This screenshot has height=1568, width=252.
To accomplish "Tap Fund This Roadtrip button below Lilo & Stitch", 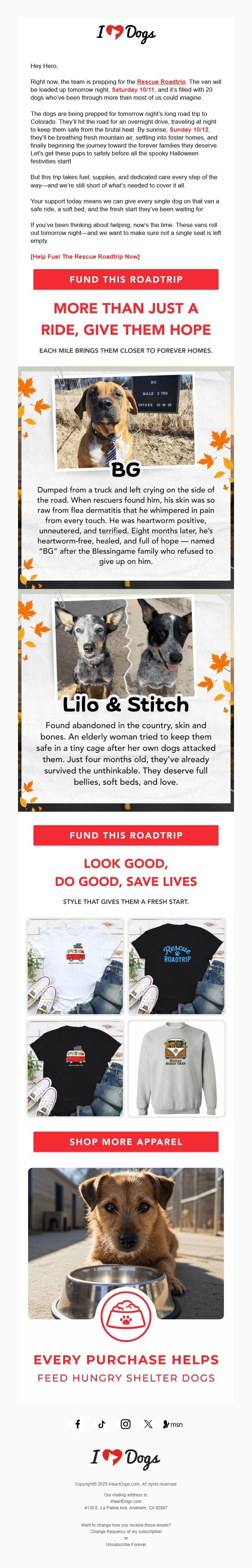I will click(126, 835).
